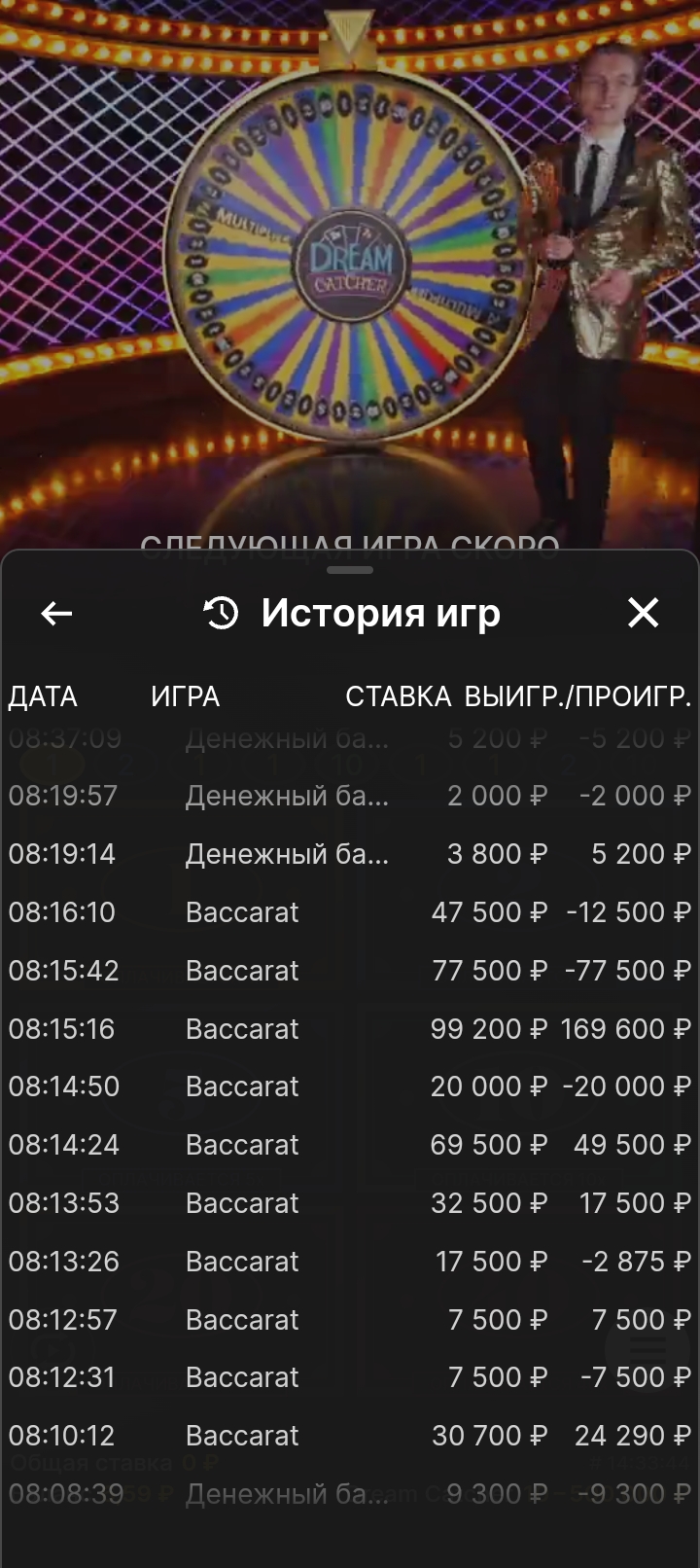Viewport: 700px width, 1568px height.
Task: Open the 08:19:14 game record
Action: coord(350,854)
